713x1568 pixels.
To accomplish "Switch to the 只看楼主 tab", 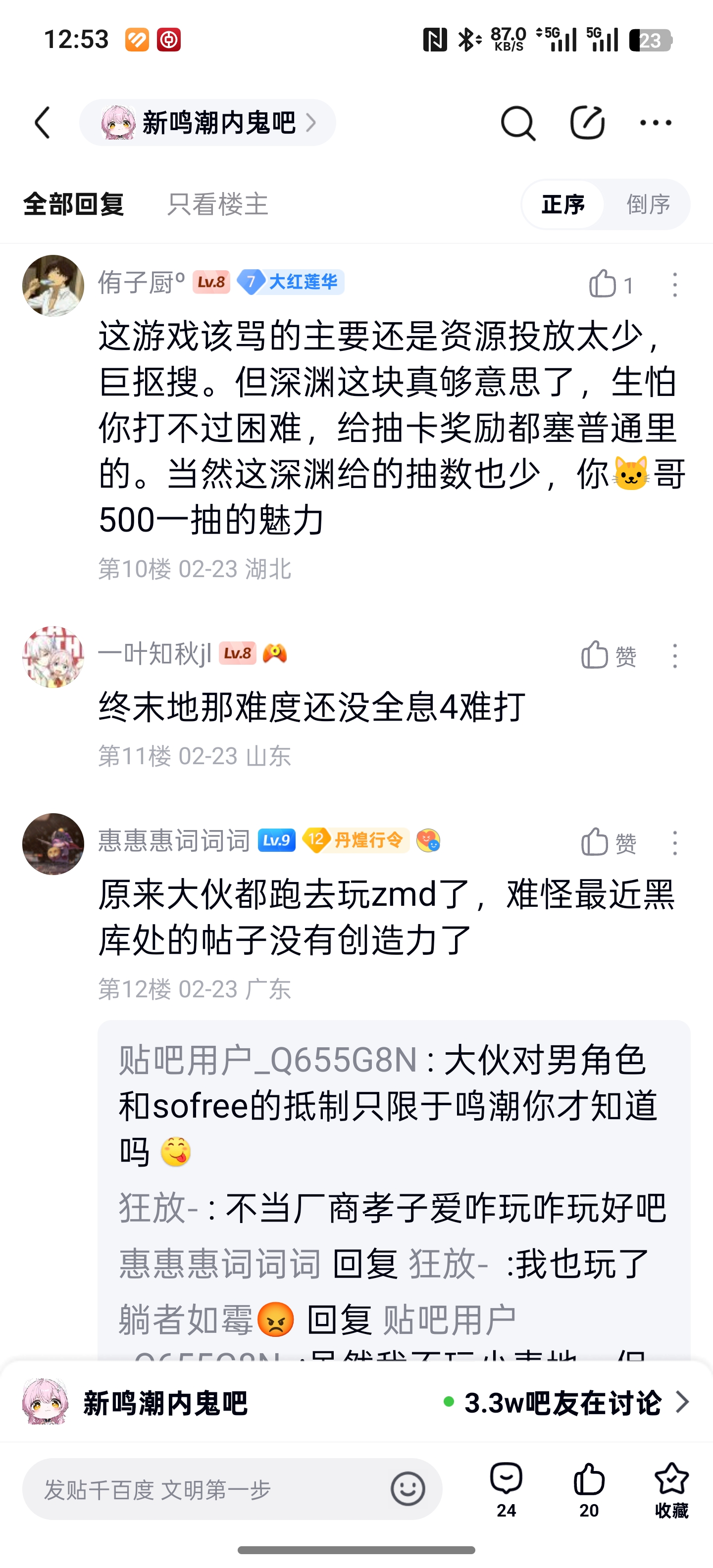I will pyautogui.click(x=217, y=204).
